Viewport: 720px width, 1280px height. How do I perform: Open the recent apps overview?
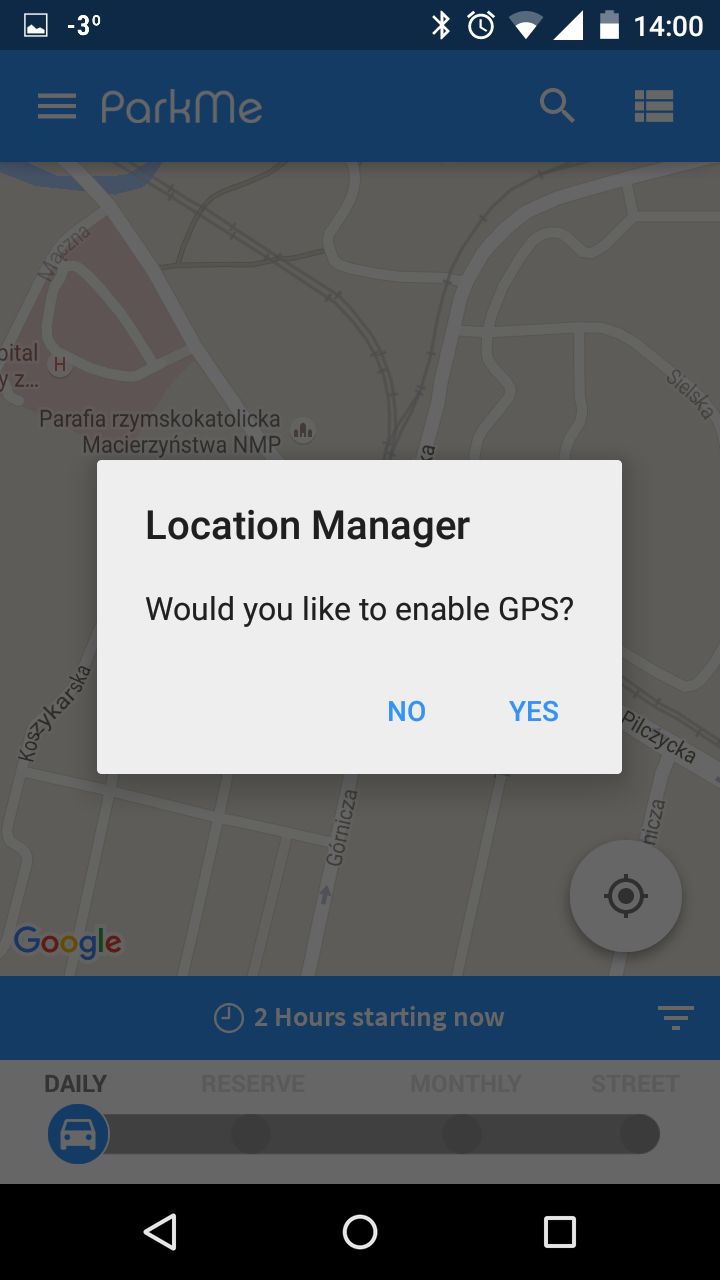tap(560, 1232)
